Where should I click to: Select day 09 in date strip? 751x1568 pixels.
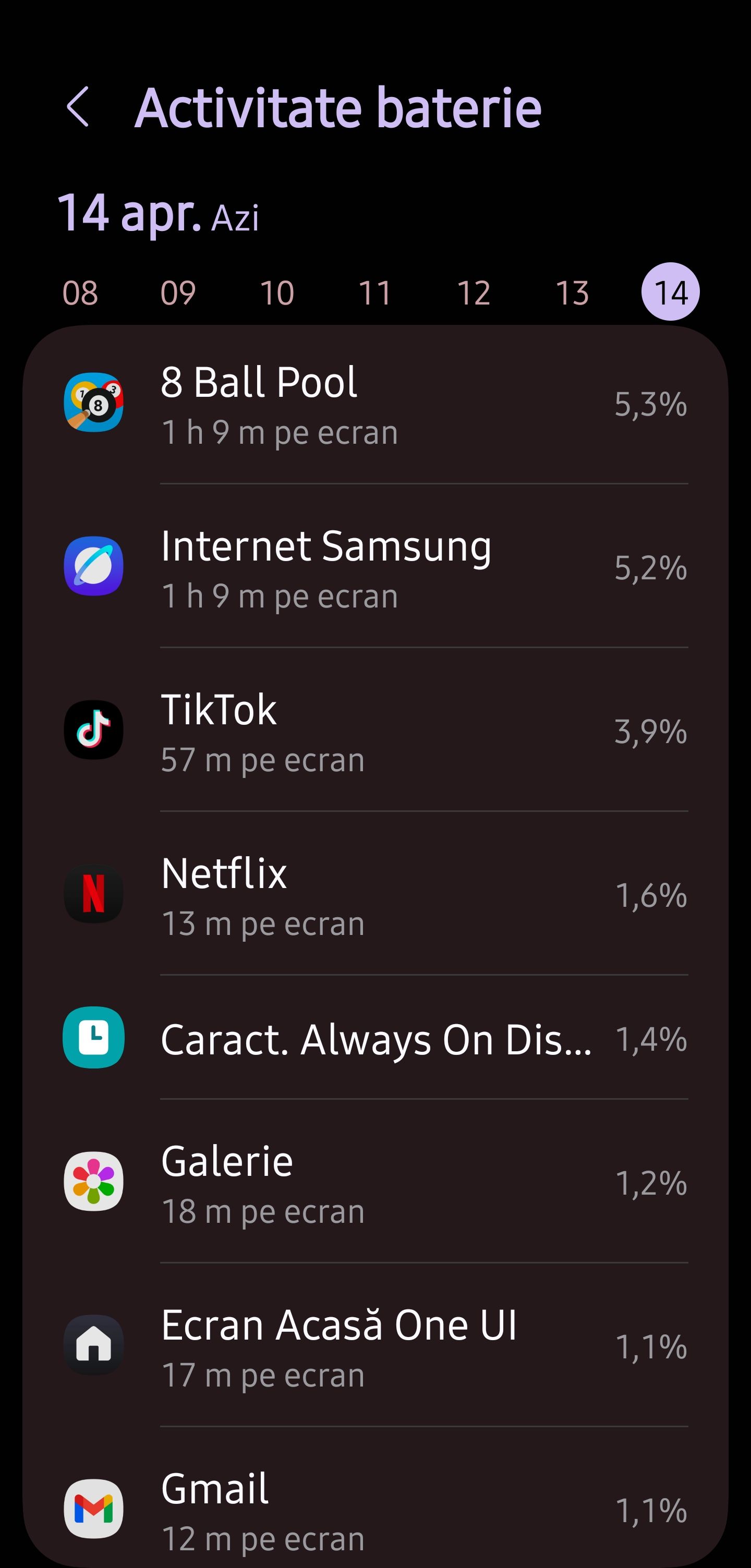(178, 293)
